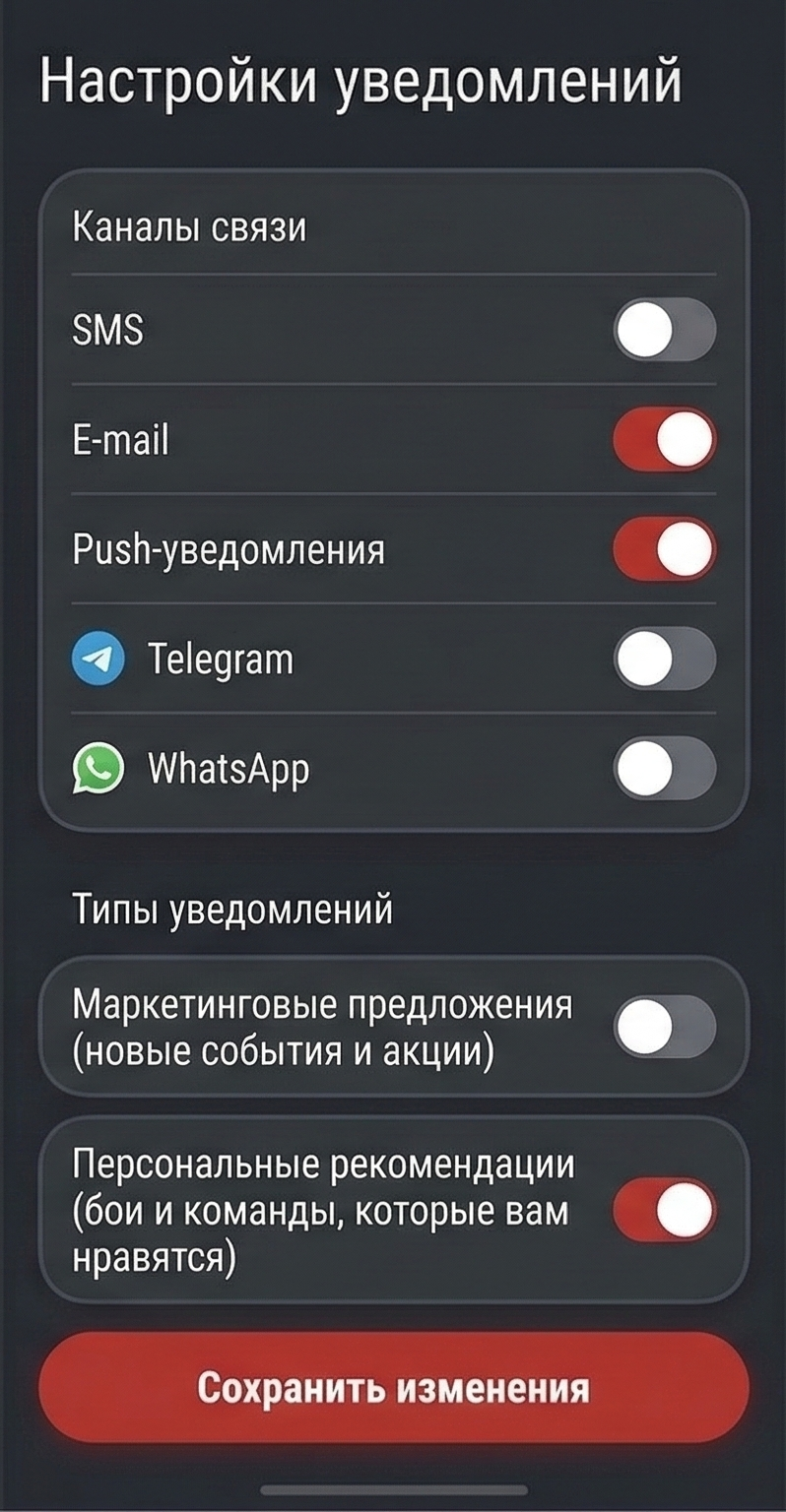Turn off the E-mail switch

coord(665,439)
